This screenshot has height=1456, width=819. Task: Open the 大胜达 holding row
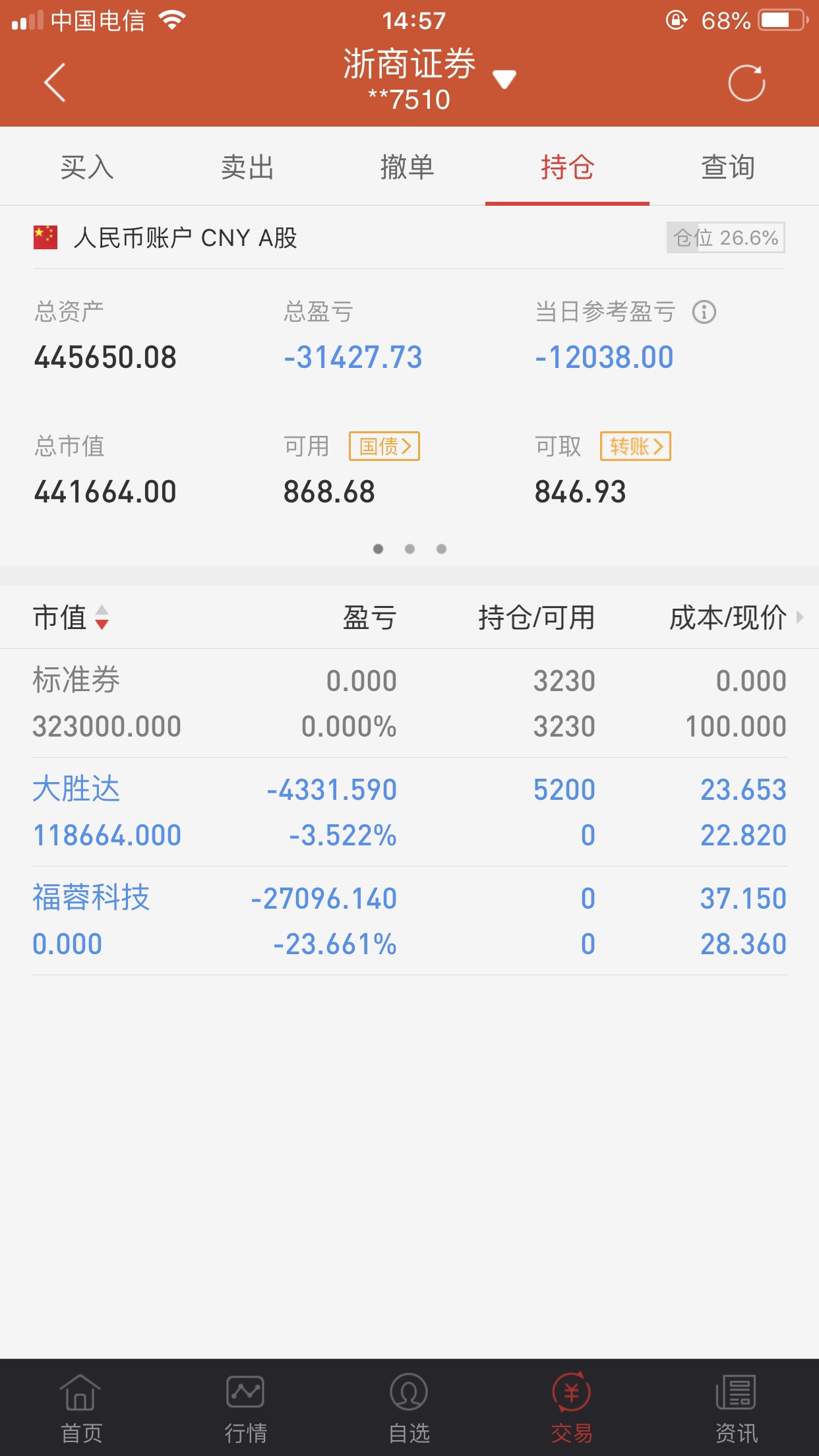point(409,812)
